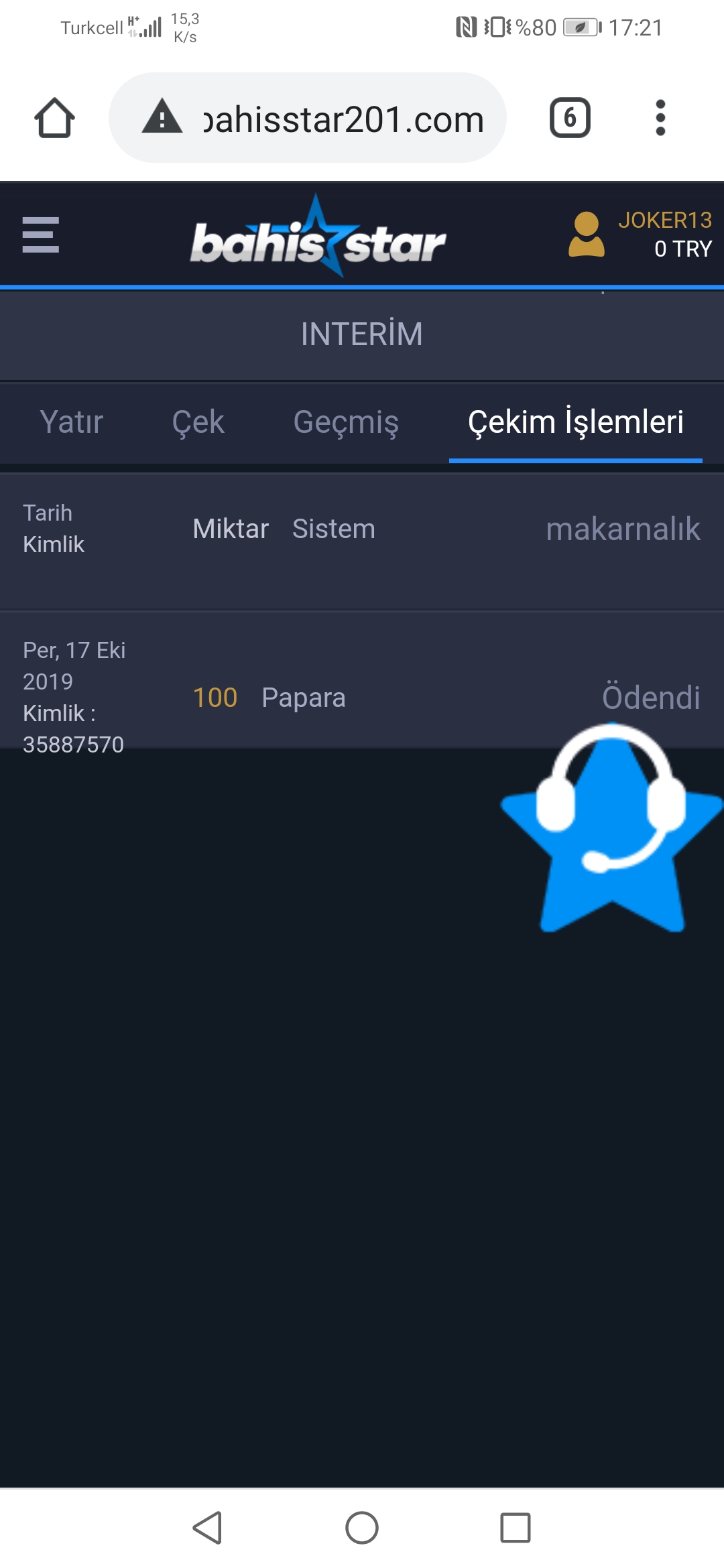Open the Çekim İşlemleri tab

(x=575, y=422)
